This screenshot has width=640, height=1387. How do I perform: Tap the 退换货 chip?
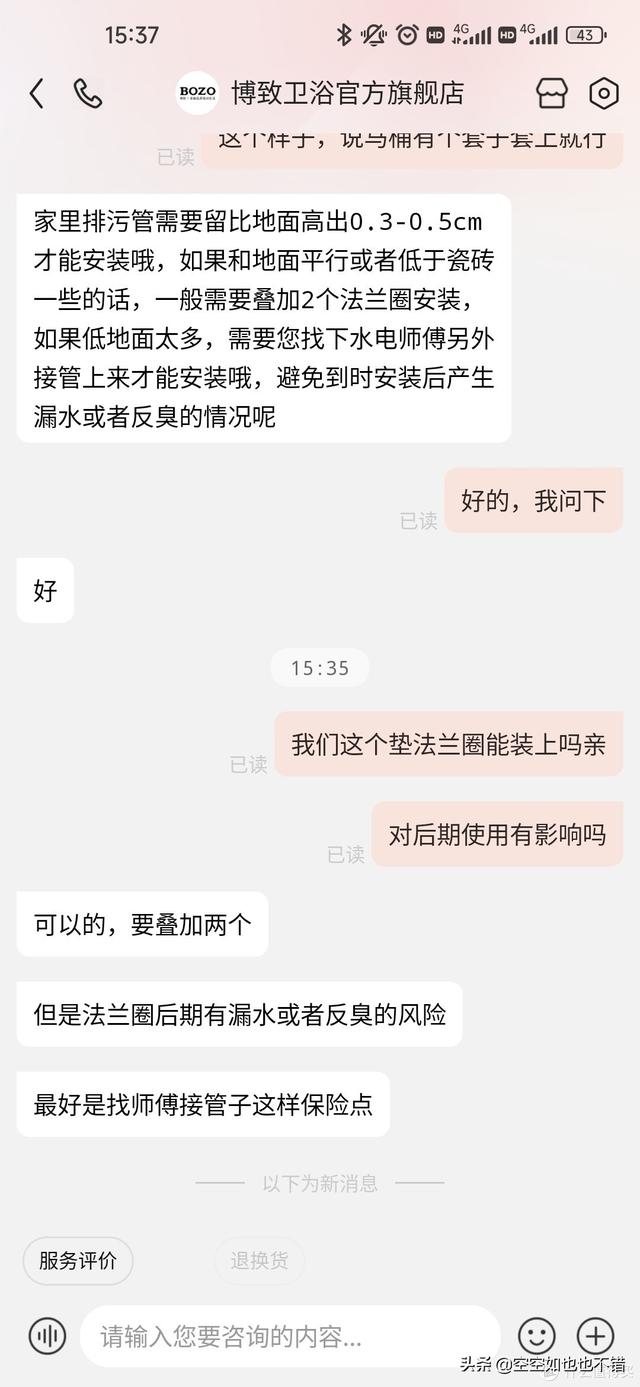coord(259,1260)
